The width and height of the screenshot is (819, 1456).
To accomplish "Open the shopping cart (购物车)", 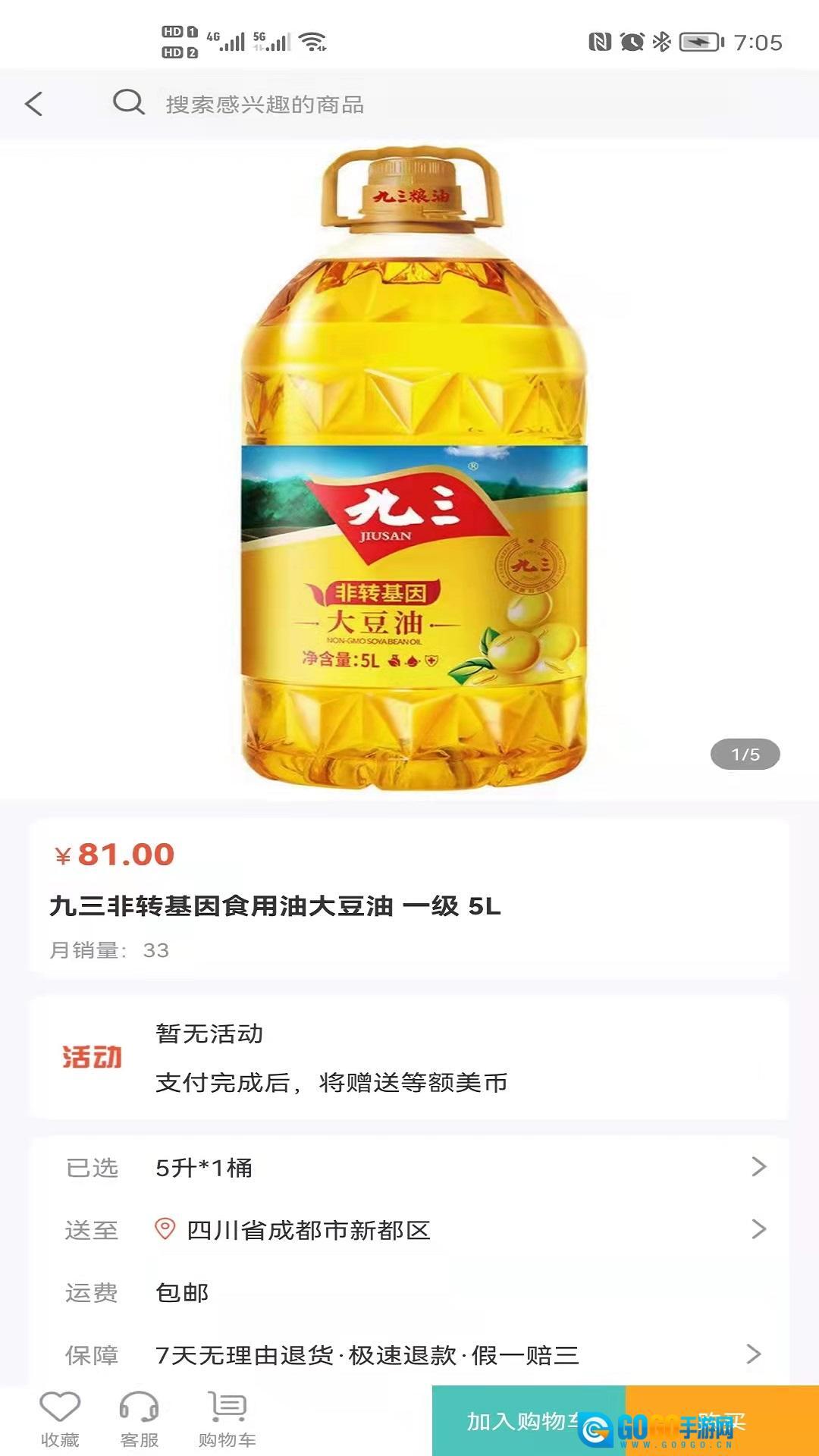I will coord(227,1419).
